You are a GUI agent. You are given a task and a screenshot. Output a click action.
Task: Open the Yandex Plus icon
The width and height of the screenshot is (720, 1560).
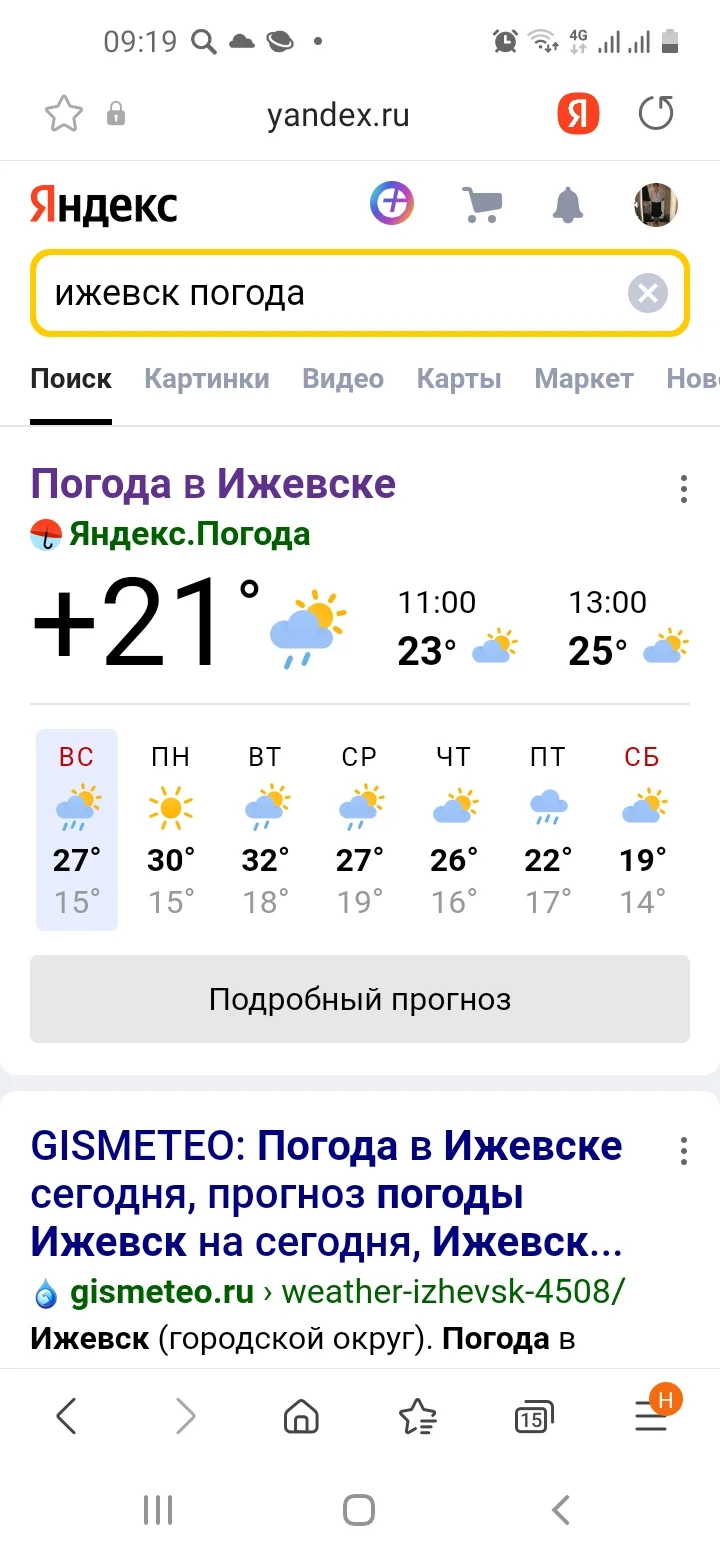pos(392,203)
